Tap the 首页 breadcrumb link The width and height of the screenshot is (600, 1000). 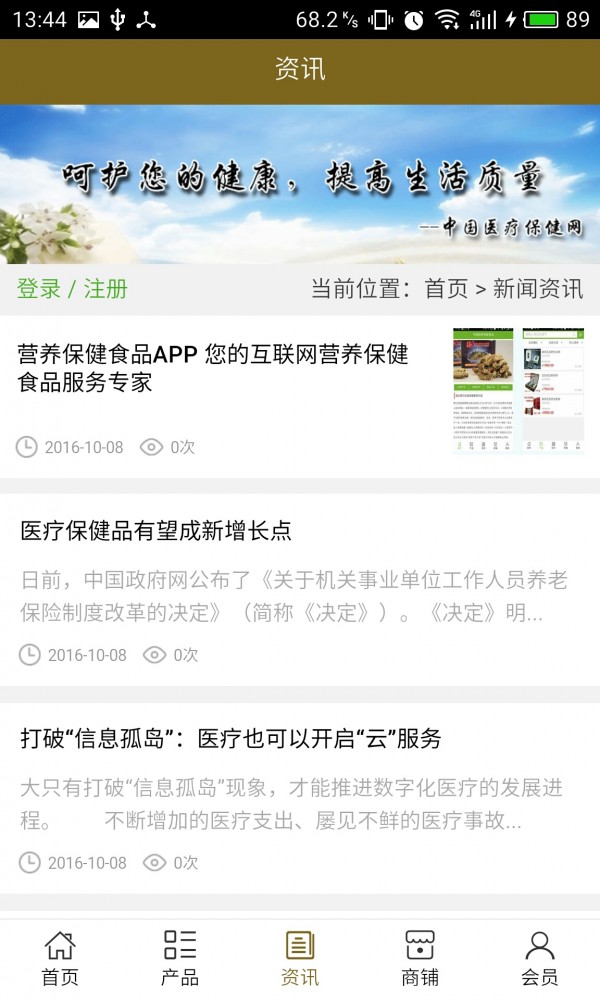point(446,289)
